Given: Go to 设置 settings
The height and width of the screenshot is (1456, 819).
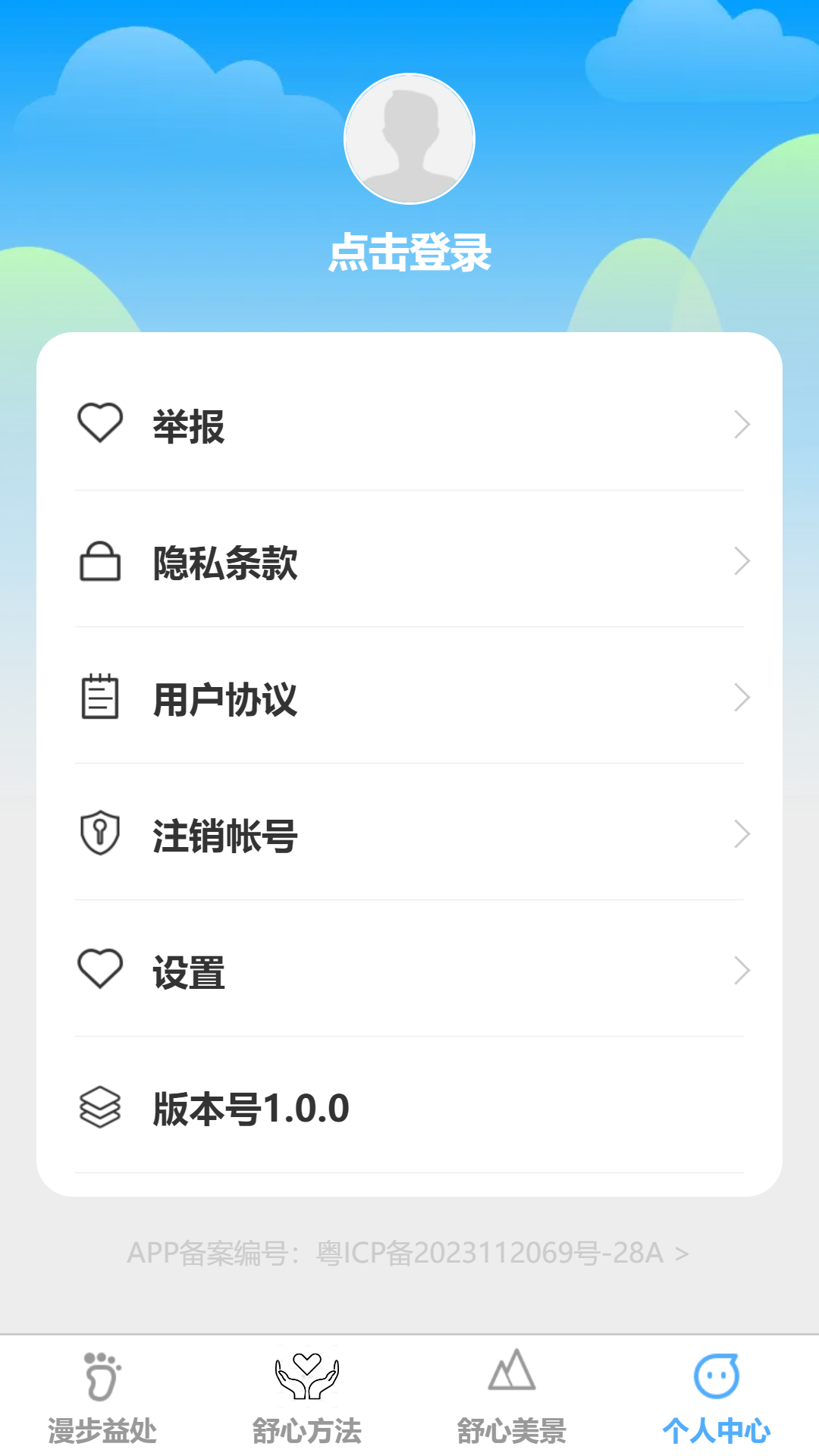Looking at the screenshot, I should coord(409,971).
